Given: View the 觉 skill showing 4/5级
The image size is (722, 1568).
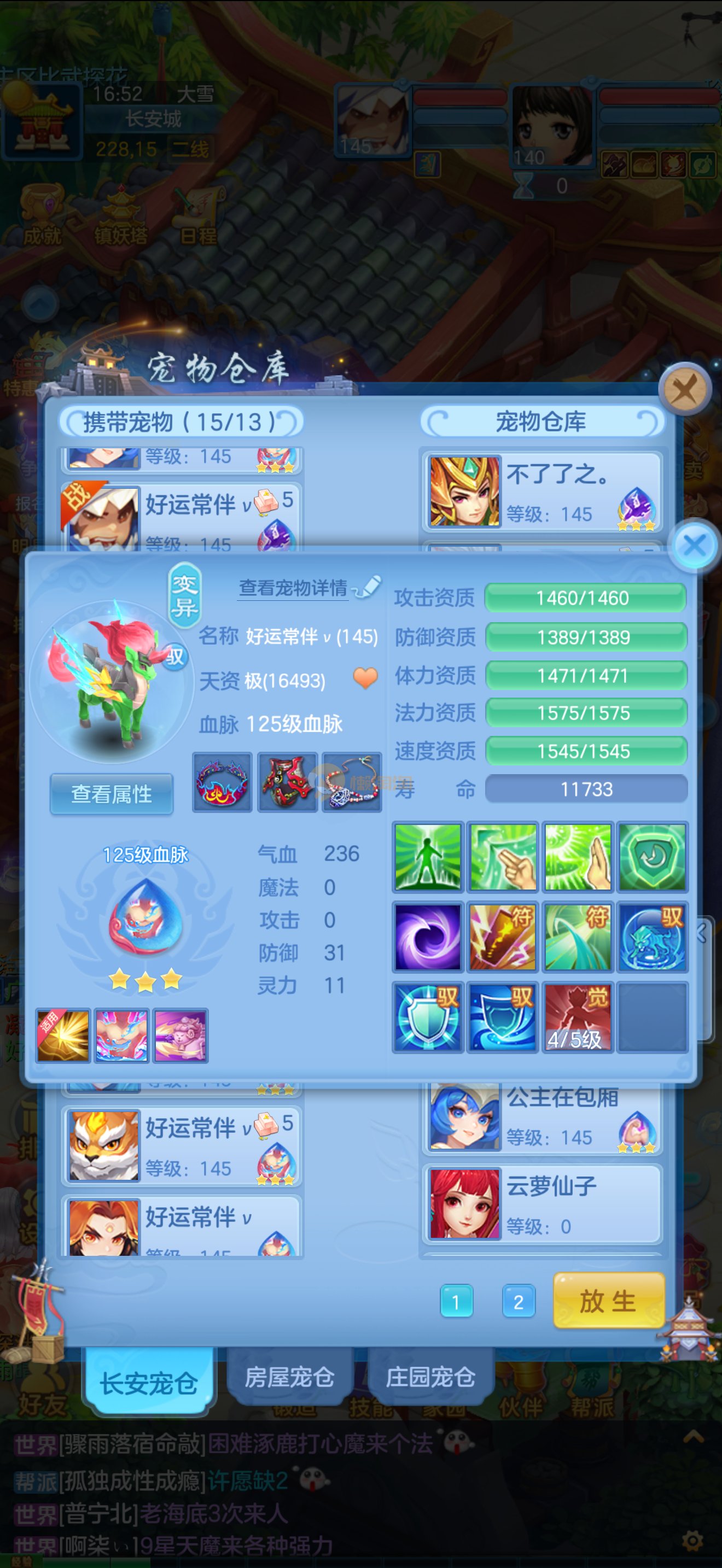Looking at the screenshot, I should (576, 1016).
